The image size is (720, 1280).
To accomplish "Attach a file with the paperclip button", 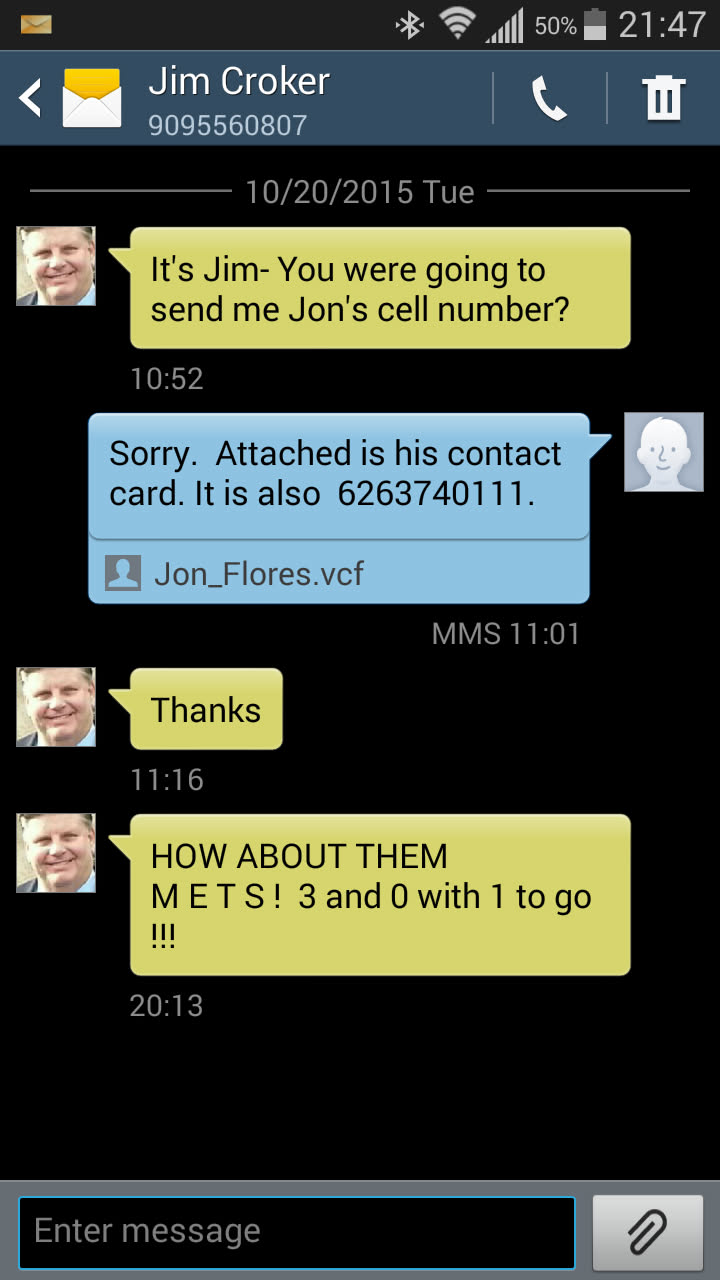I will (647, 1231).
